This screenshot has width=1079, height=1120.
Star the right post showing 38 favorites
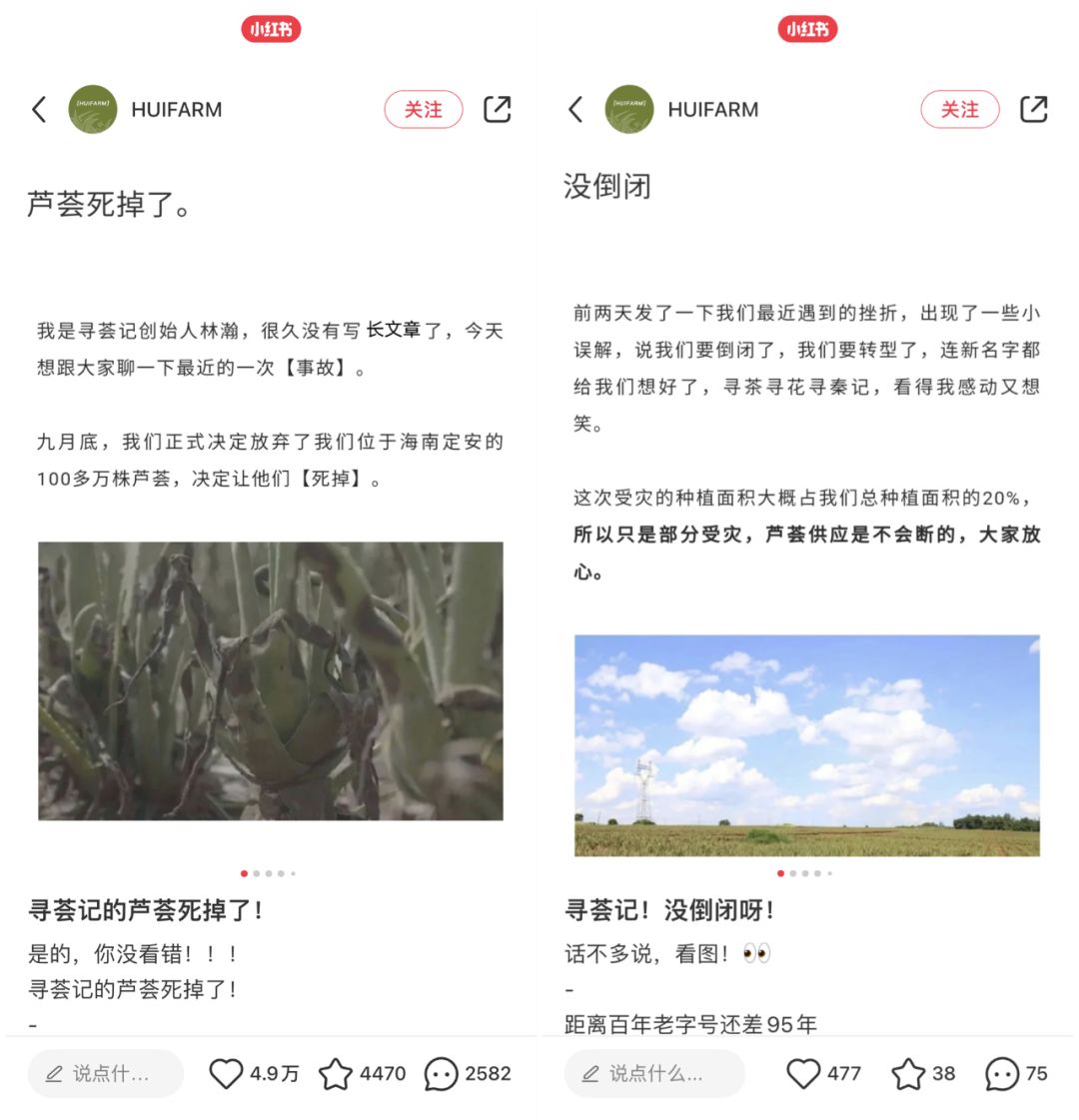908,1074
